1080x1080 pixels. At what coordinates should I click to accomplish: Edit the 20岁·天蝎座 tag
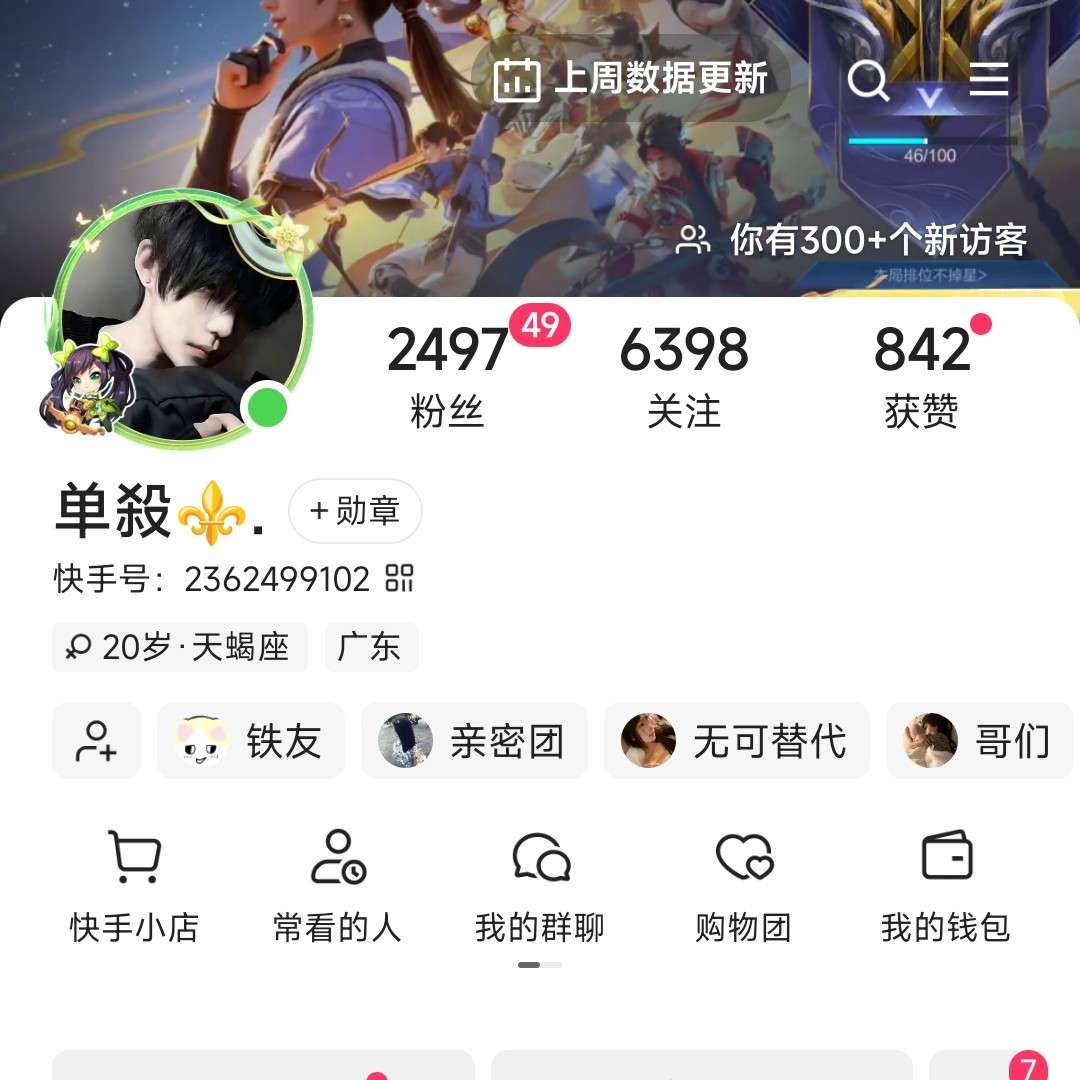[x=180, y=647]
